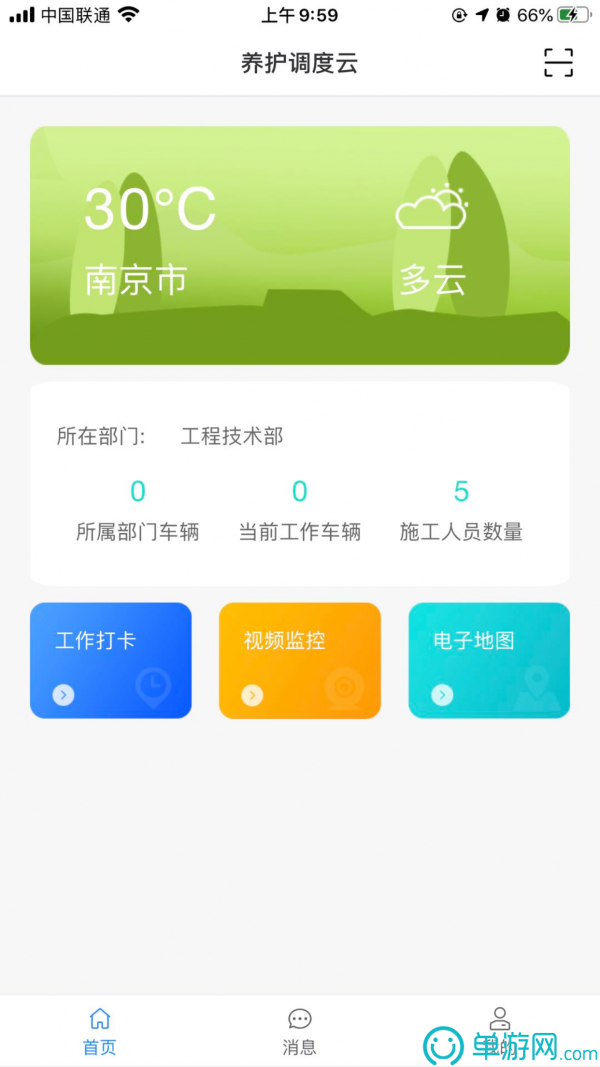
Task: Open the 电子地图 card
Action: click(489, 660)
